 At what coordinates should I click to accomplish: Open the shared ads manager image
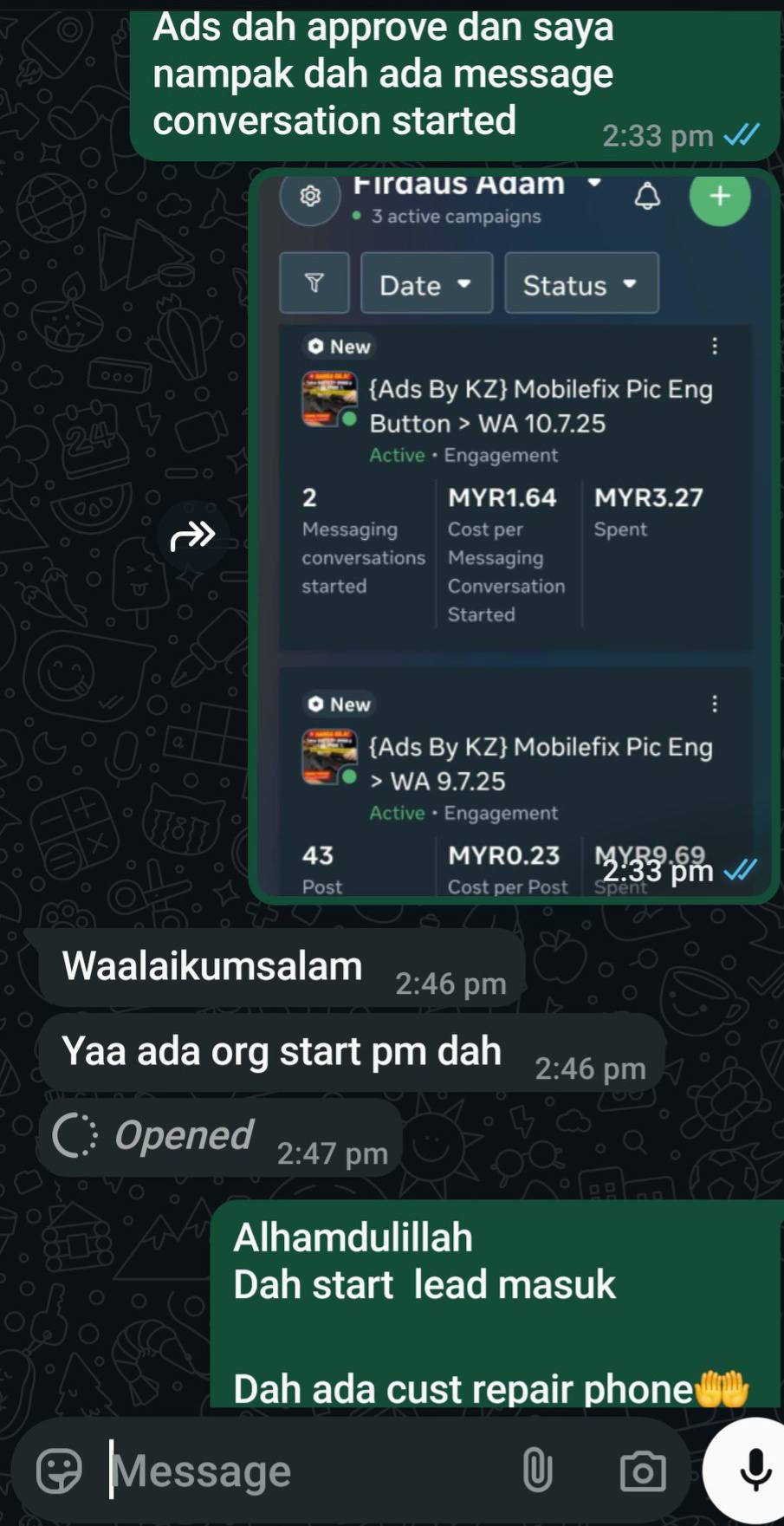(515, 537)
